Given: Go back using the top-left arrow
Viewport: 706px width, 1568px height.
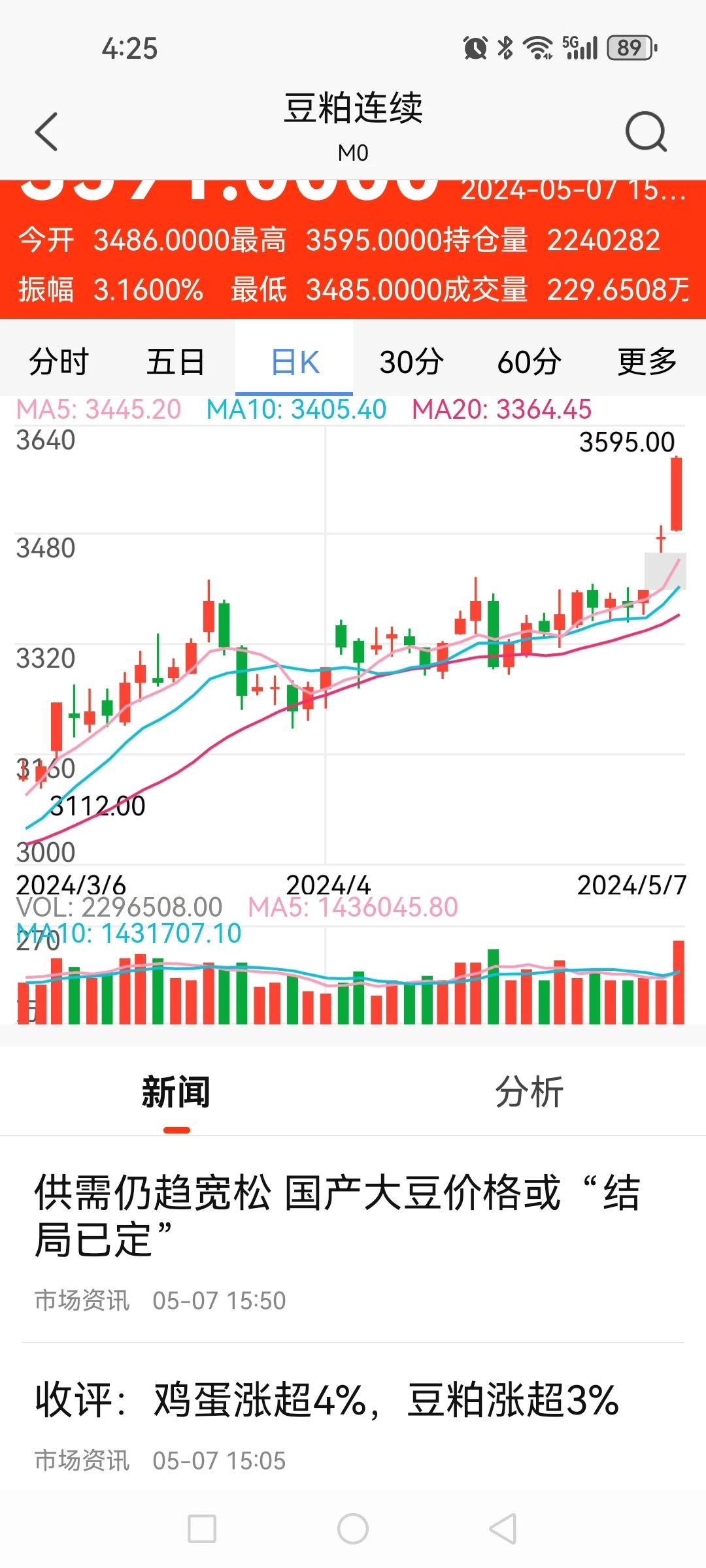Looking at the screenshot, I should [x=46, y=131].
